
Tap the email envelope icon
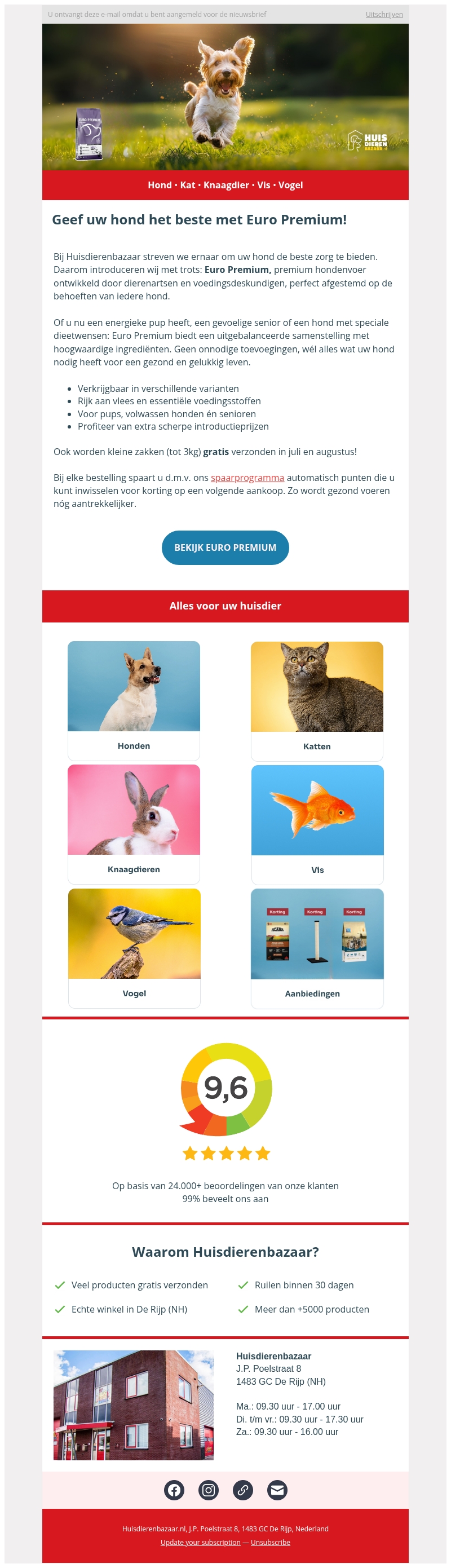click(x=277, y=1490)
